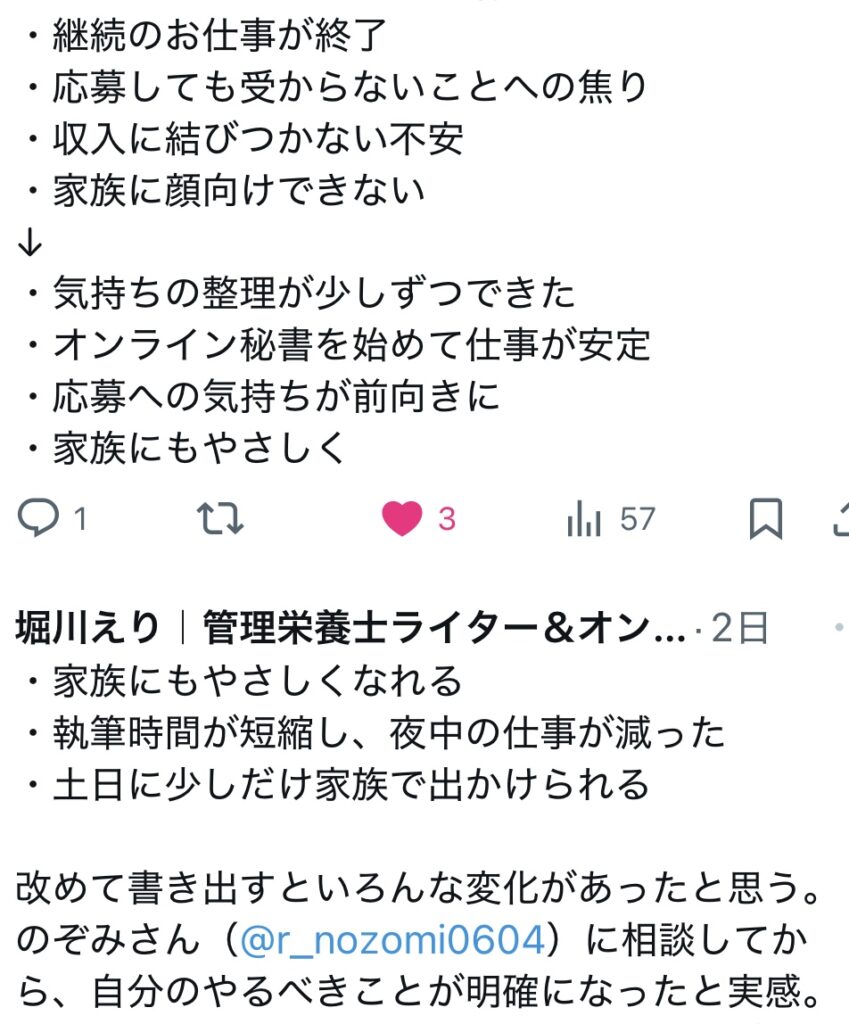849x1024 pixels.
Task: View analytics showing 57 views
Action: click(x=583, y=519)
